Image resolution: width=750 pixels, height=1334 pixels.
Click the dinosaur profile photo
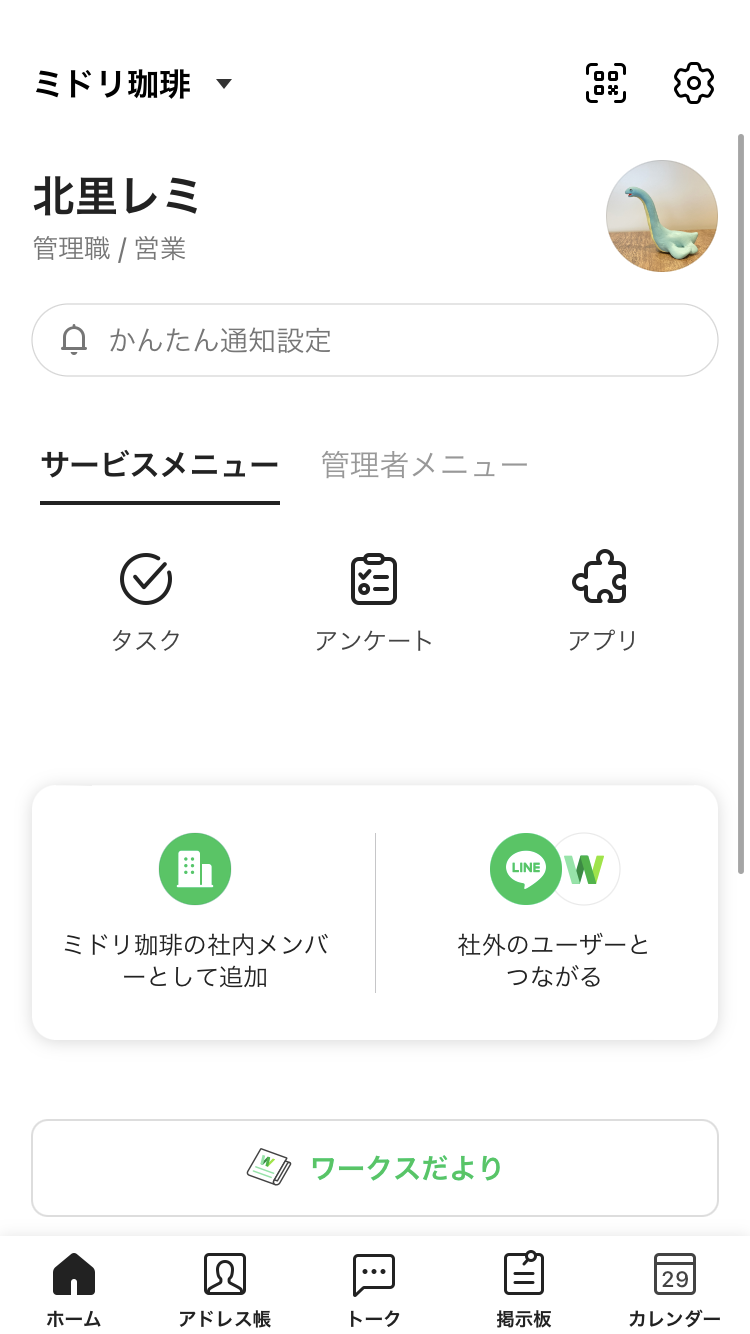pyautogui.click(x=662, y=216)
